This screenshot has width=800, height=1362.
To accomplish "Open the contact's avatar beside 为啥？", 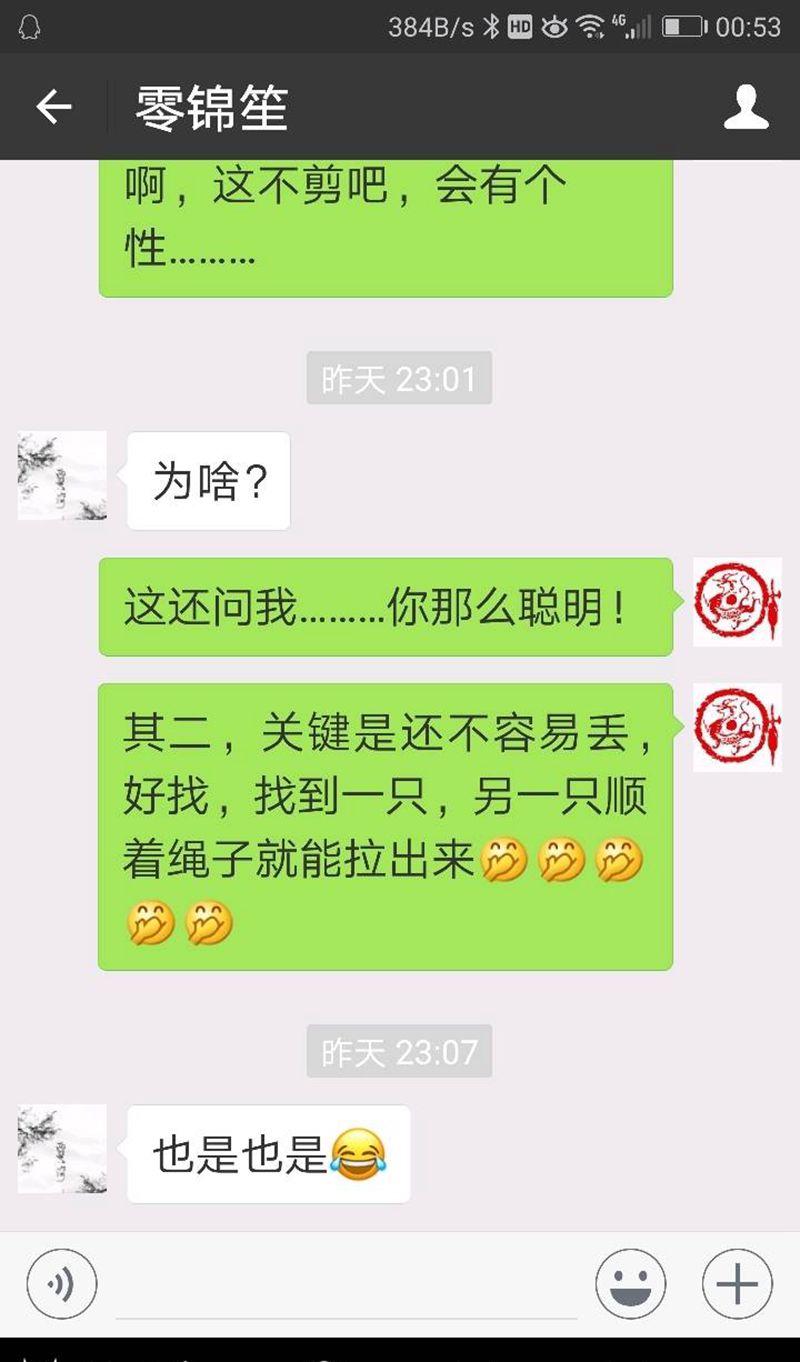I will click(62, 476).
